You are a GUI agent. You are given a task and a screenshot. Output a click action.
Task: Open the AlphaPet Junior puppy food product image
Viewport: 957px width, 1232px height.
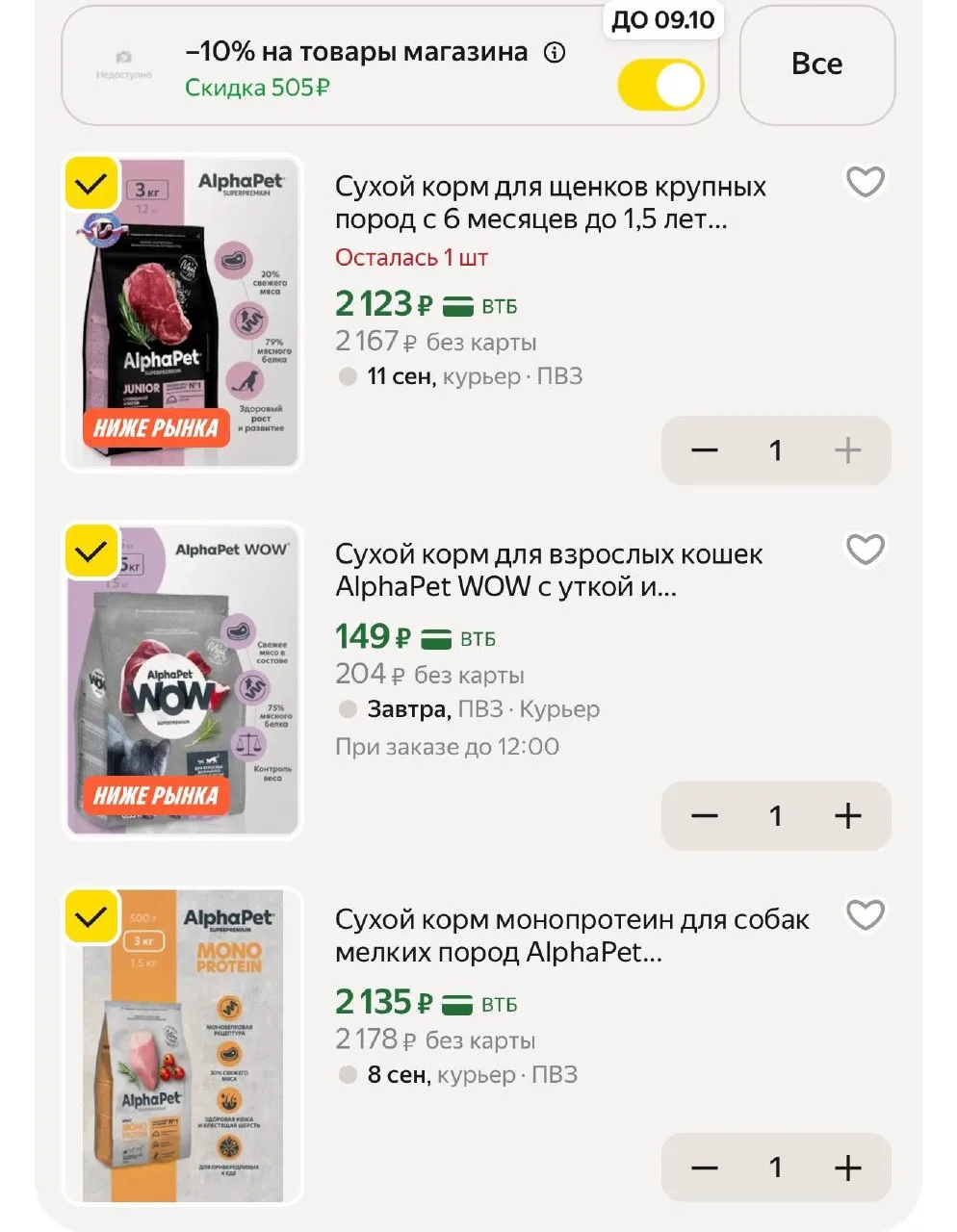[182, 313]
